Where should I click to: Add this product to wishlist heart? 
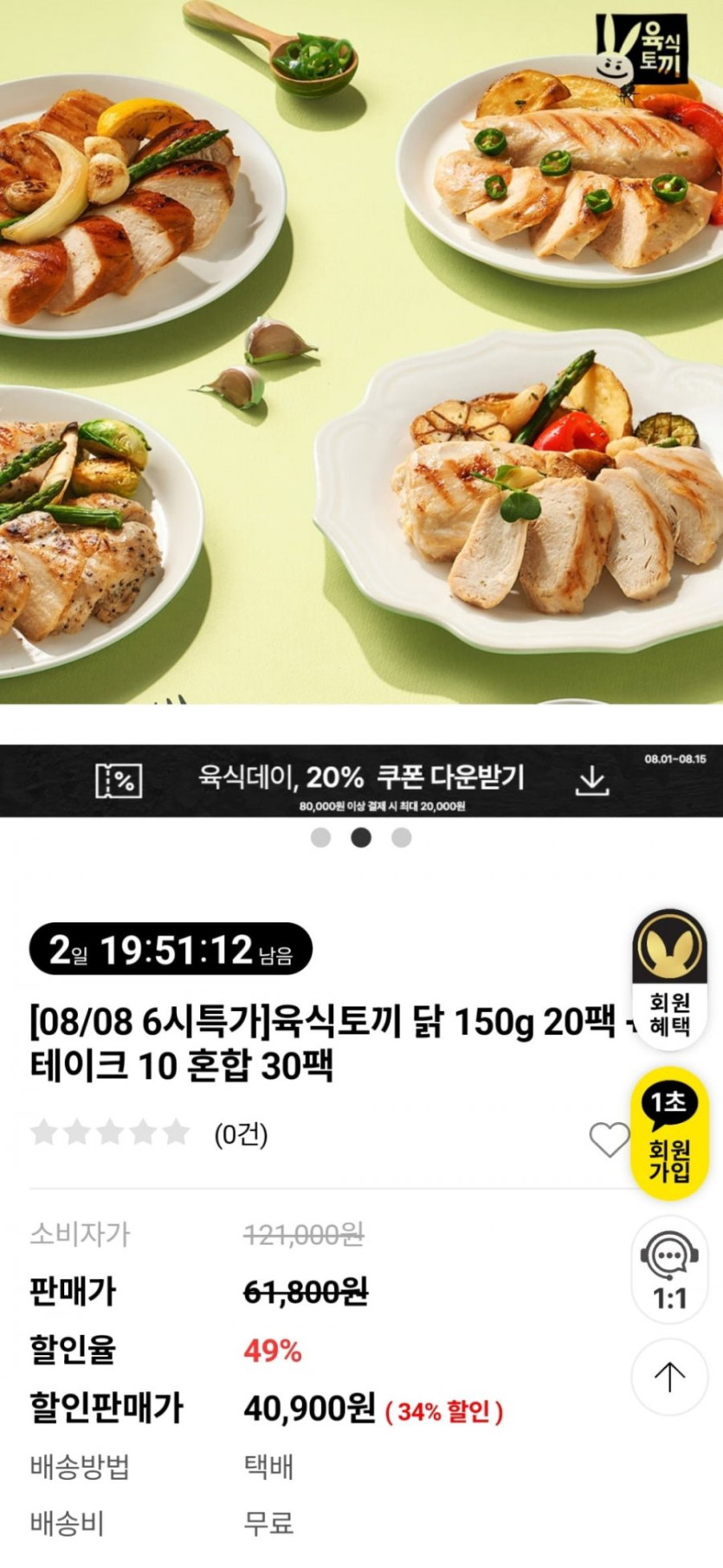tap(609, 1139)
